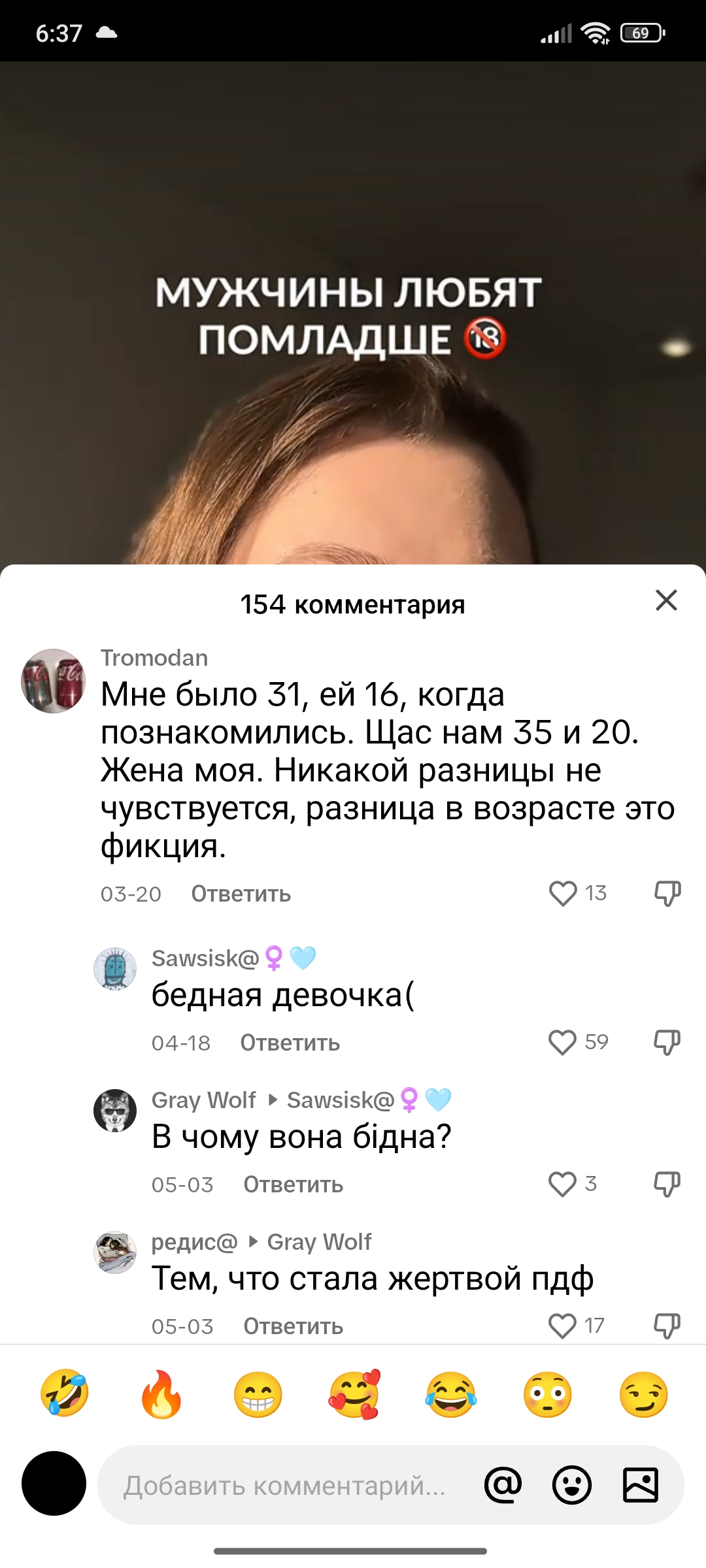Image resolution: width=706 pixels, height=1568 pixels.
Task: Insert the flushed face emoji
Action: coord(548,1394)
